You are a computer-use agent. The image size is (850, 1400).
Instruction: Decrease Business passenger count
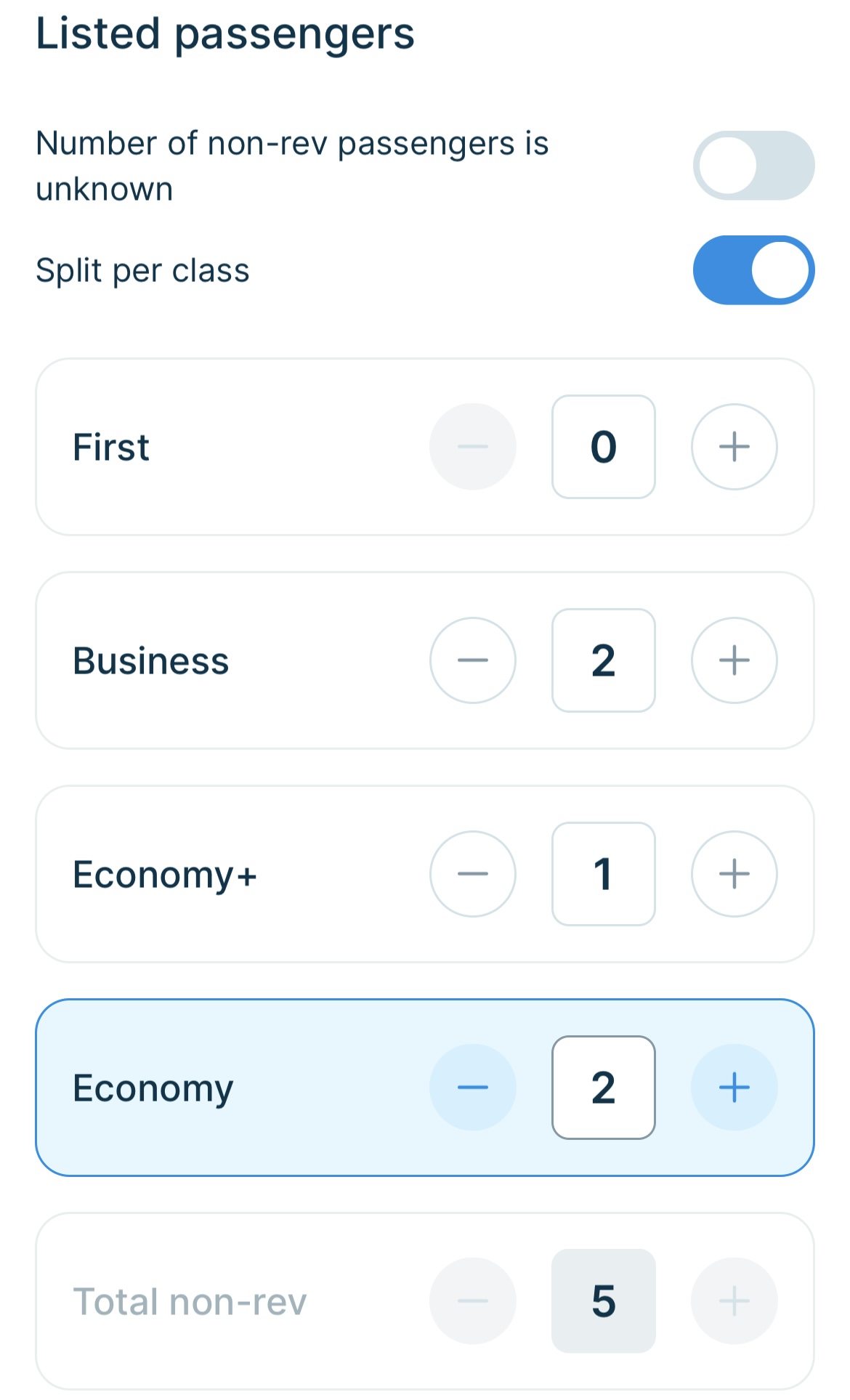pos(473,660)
